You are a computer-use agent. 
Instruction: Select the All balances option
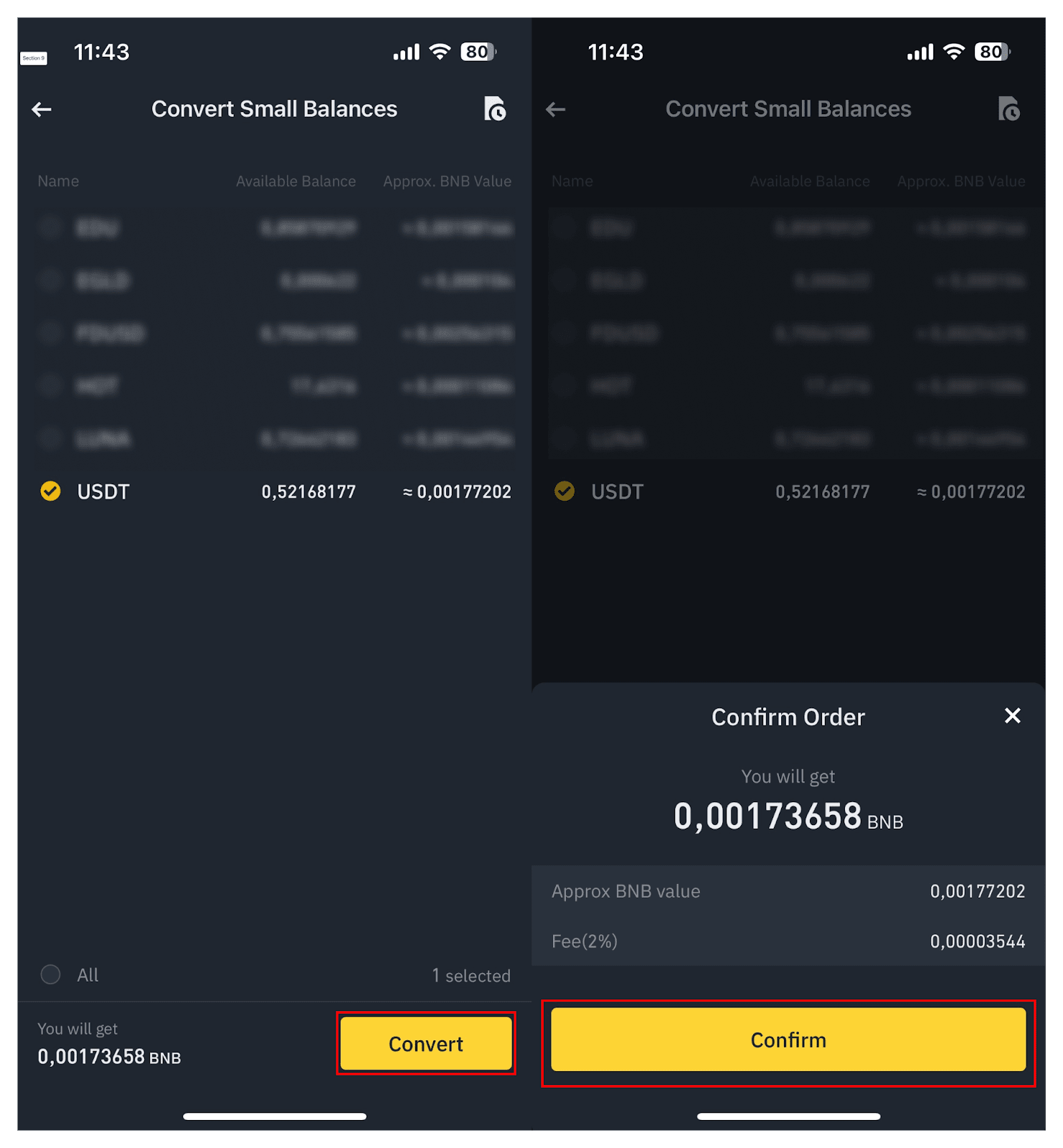click(51, 974)
